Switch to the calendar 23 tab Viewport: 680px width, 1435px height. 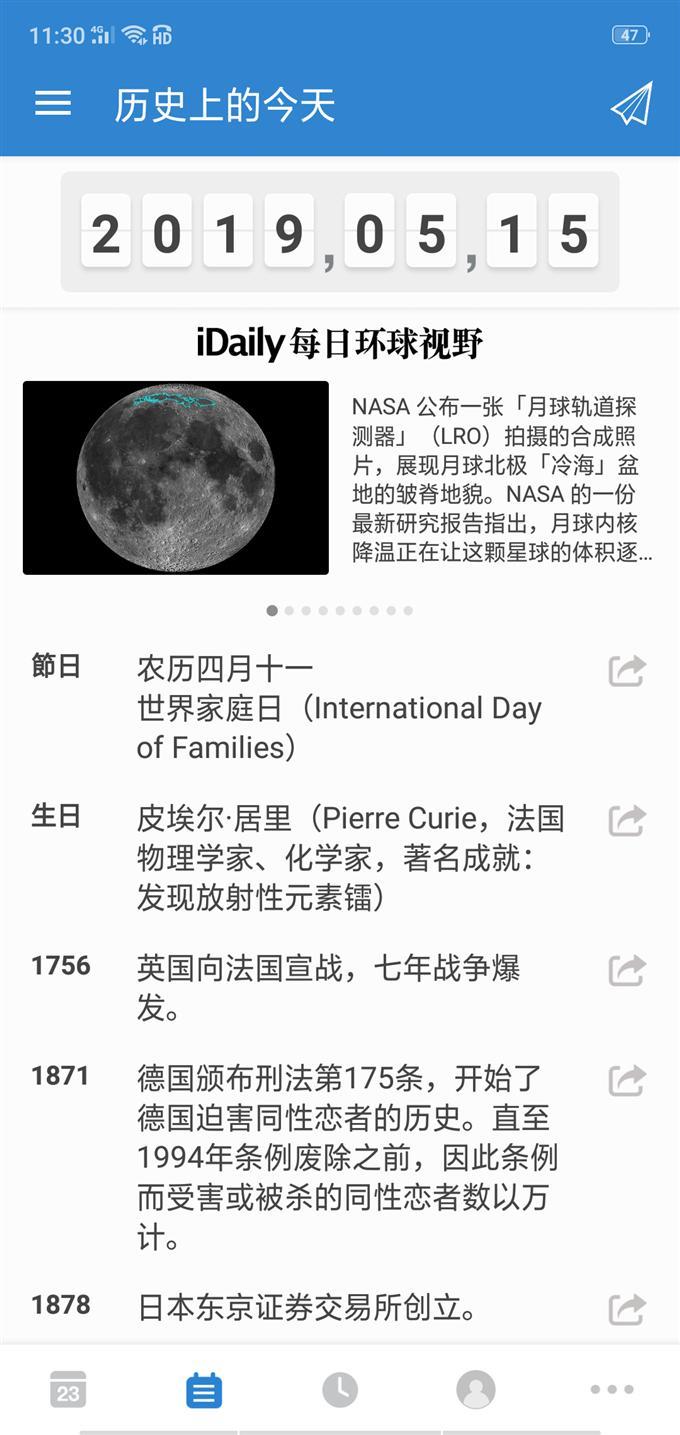tap(68, 1390)
